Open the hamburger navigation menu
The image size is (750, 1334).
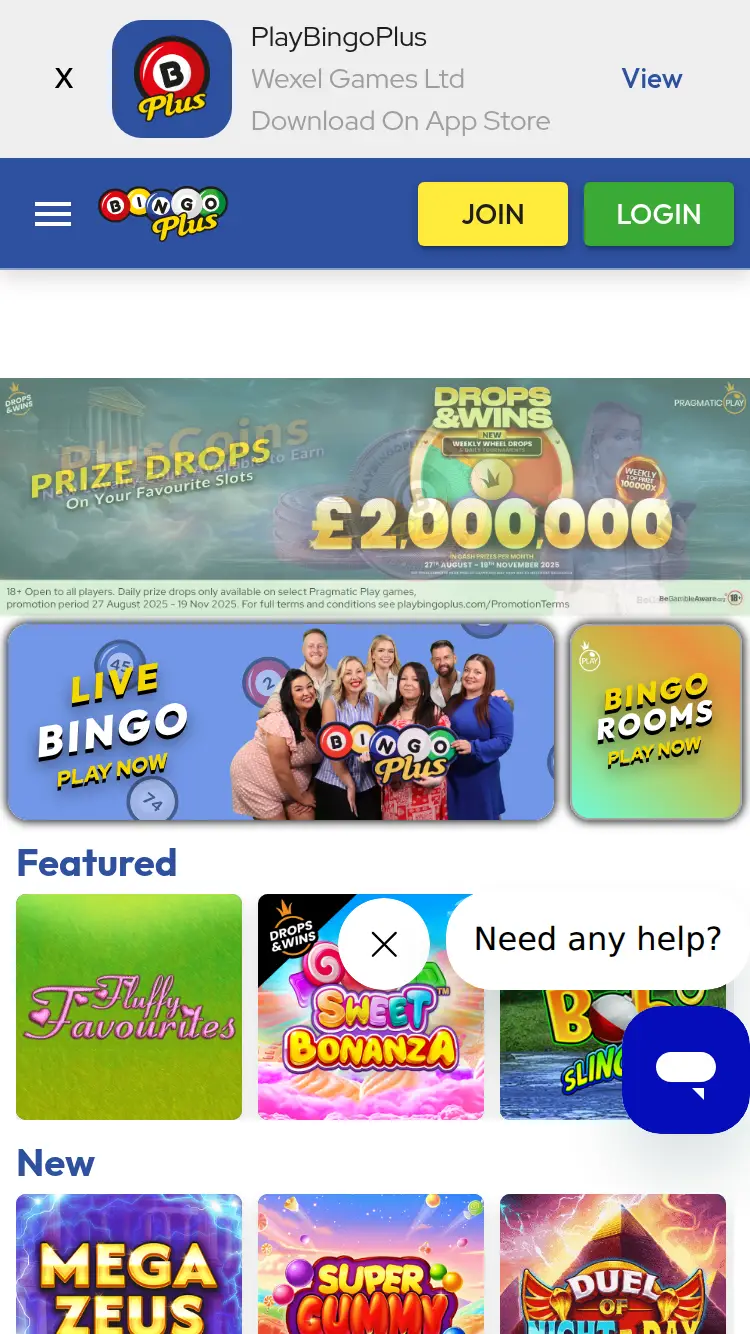pyautogui.click(x=52, y=213)
